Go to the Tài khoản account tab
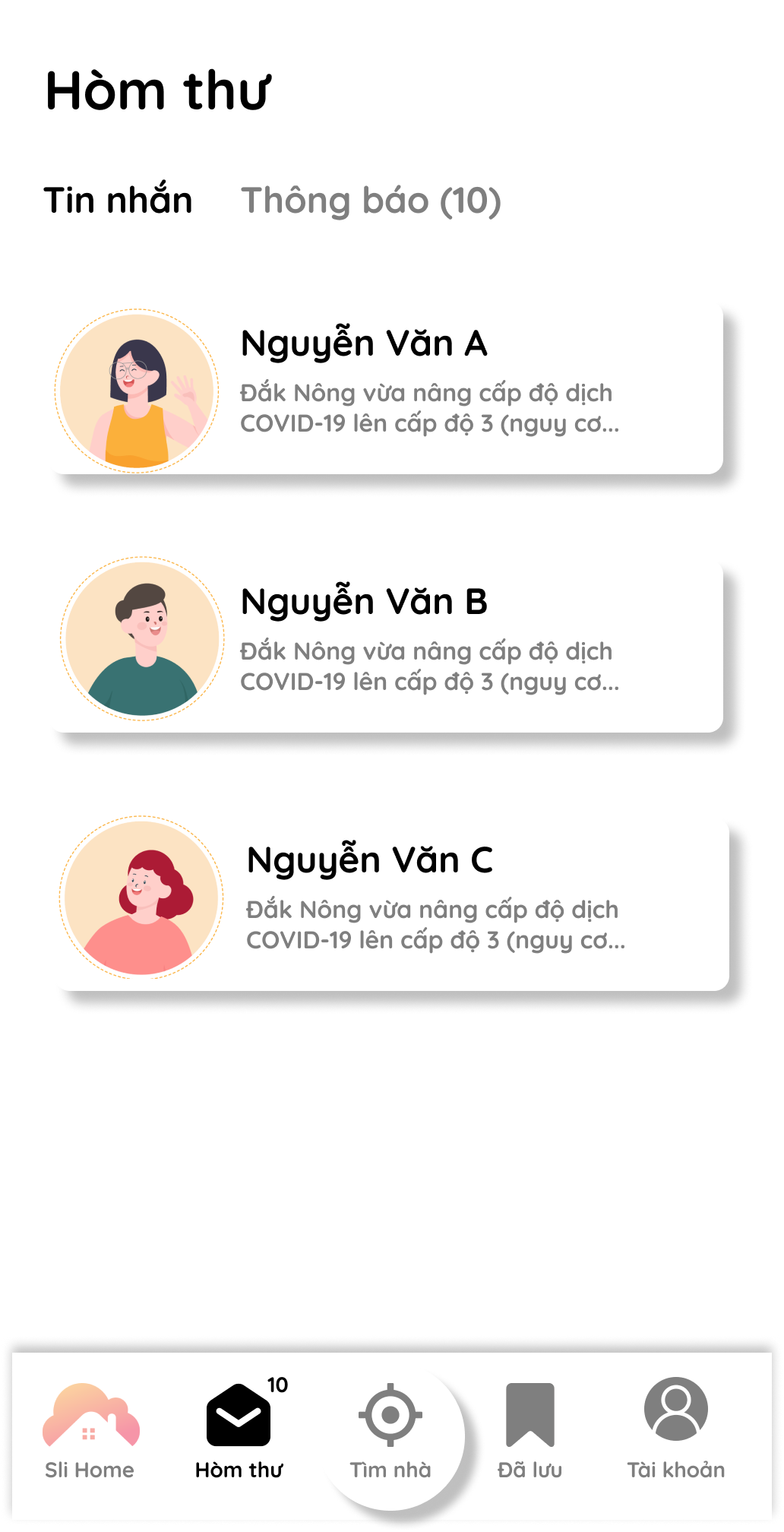This screenshot has height=1532, width=784. pyautogui.click(x=675, y=1430)
